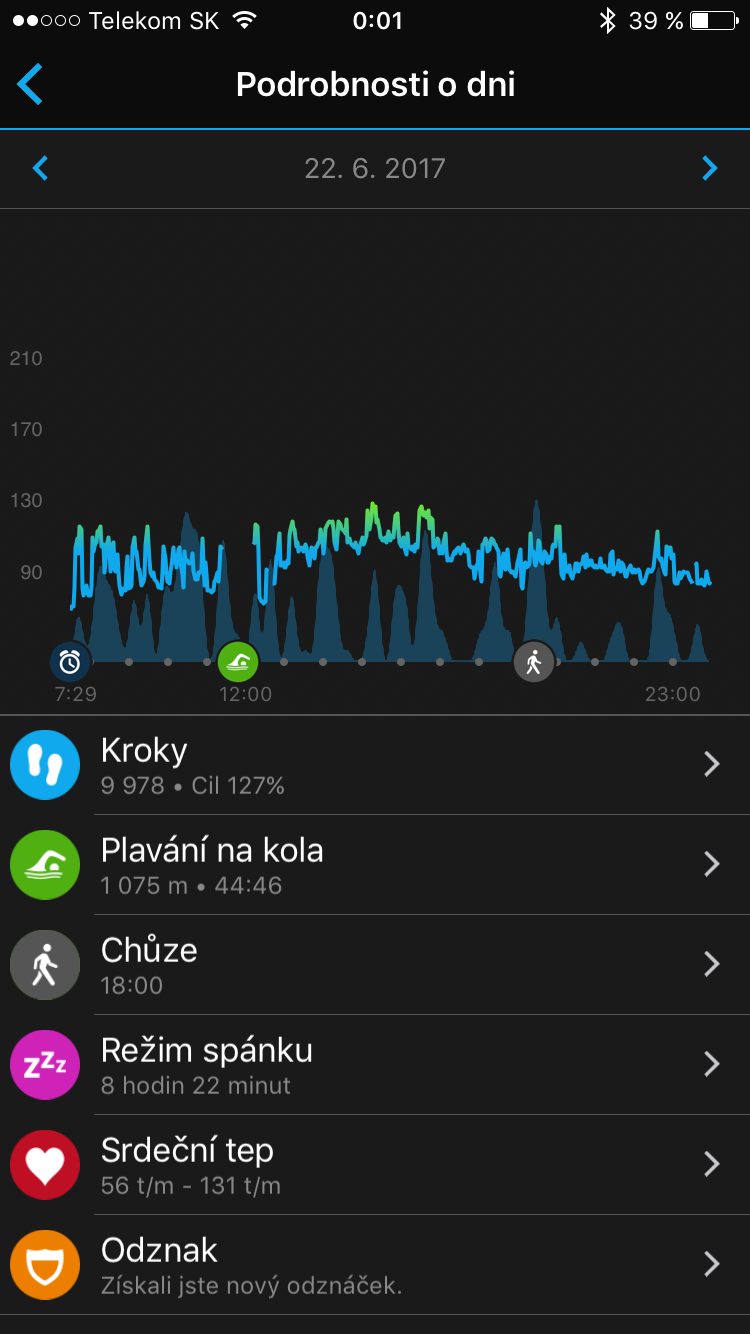Open Plavání na kola activity
Image resolution: width=750 pixels, height=1334 pixels.
coord(375,865)
